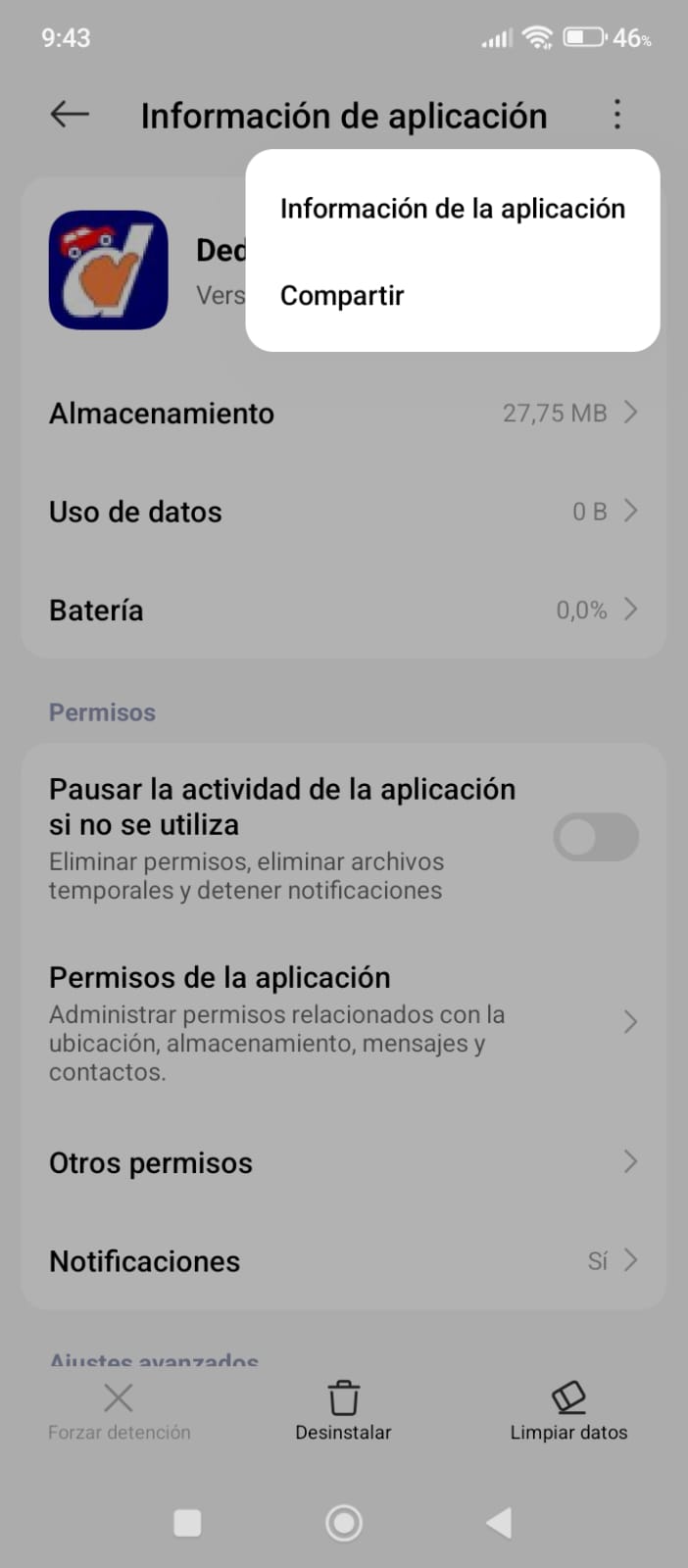Tap the system home button
Image resolution: width=688 pixels, height=1568 pixels.
click(343, 1523)
